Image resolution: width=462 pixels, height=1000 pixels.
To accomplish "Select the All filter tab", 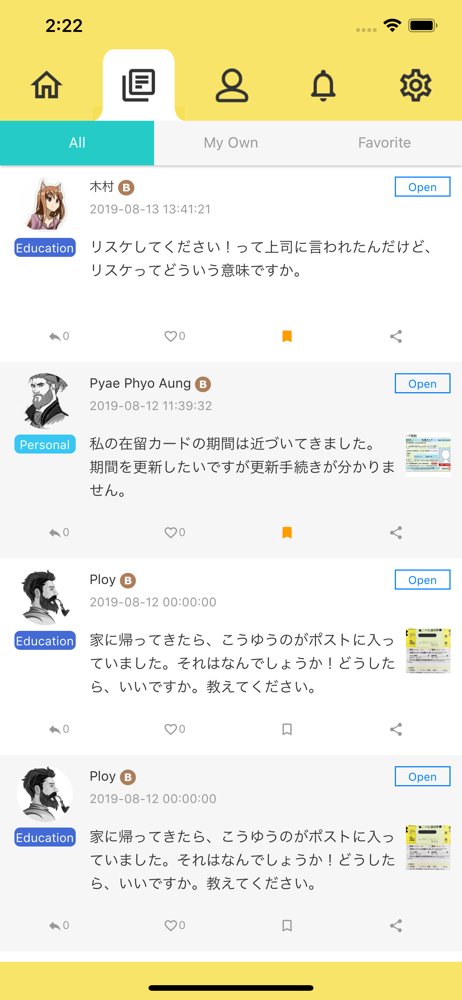I will tap(77, 143).
